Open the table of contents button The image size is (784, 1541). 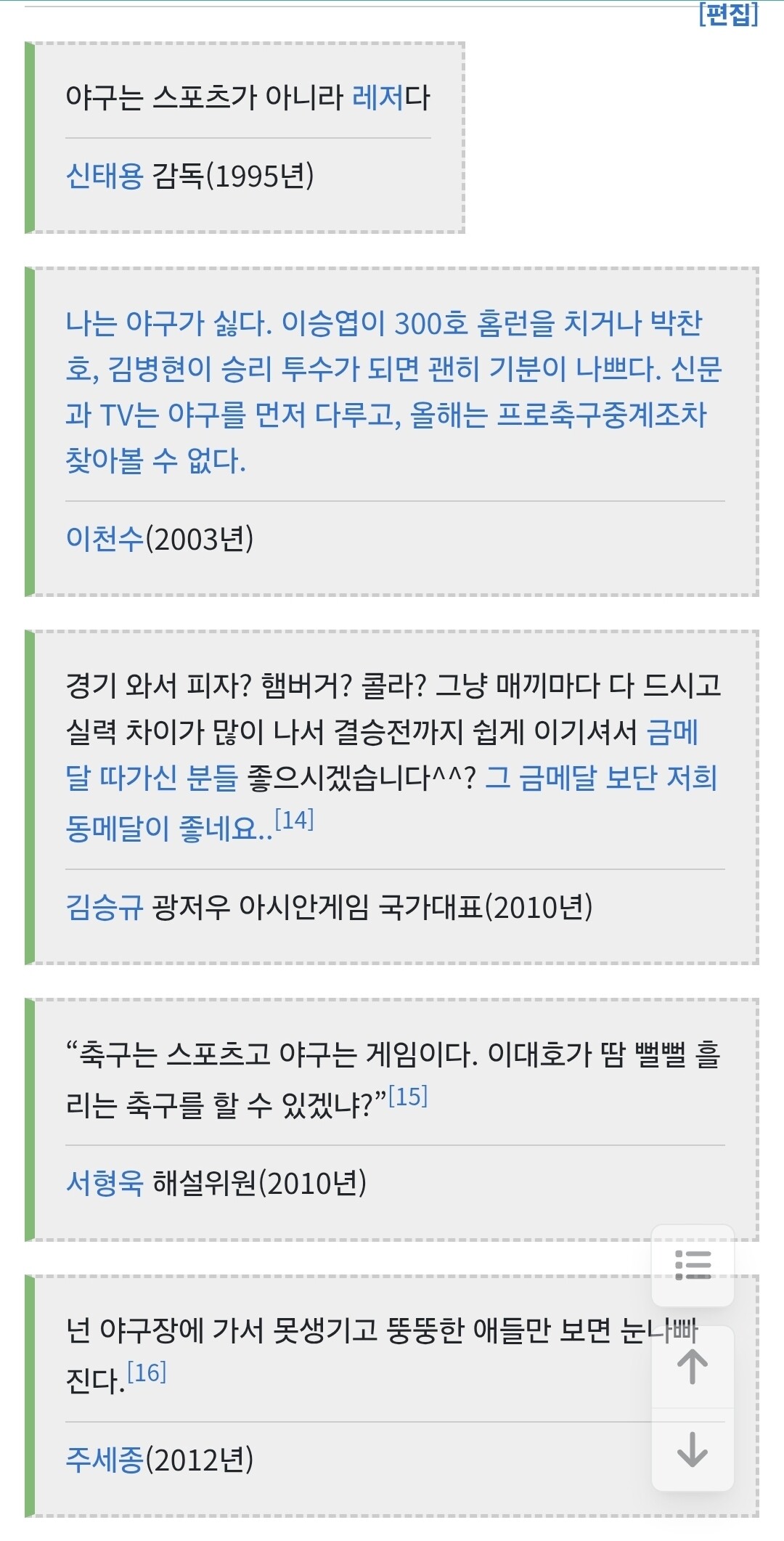click(693, 1265)
